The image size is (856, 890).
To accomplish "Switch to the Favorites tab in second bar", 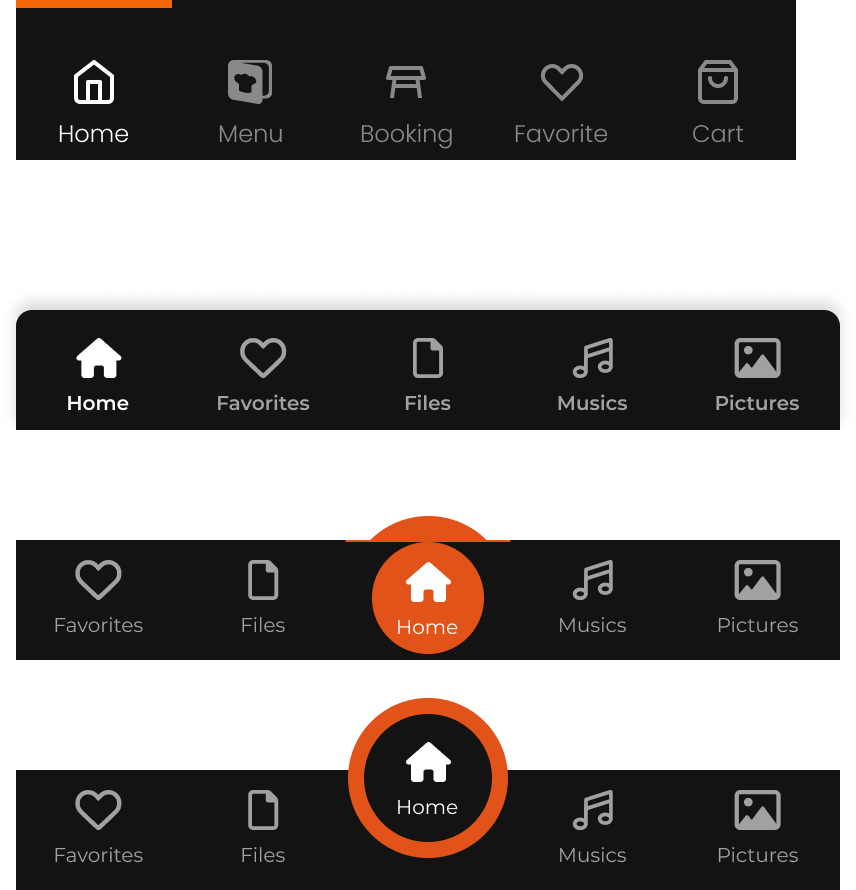I will (x=262, y=357).
